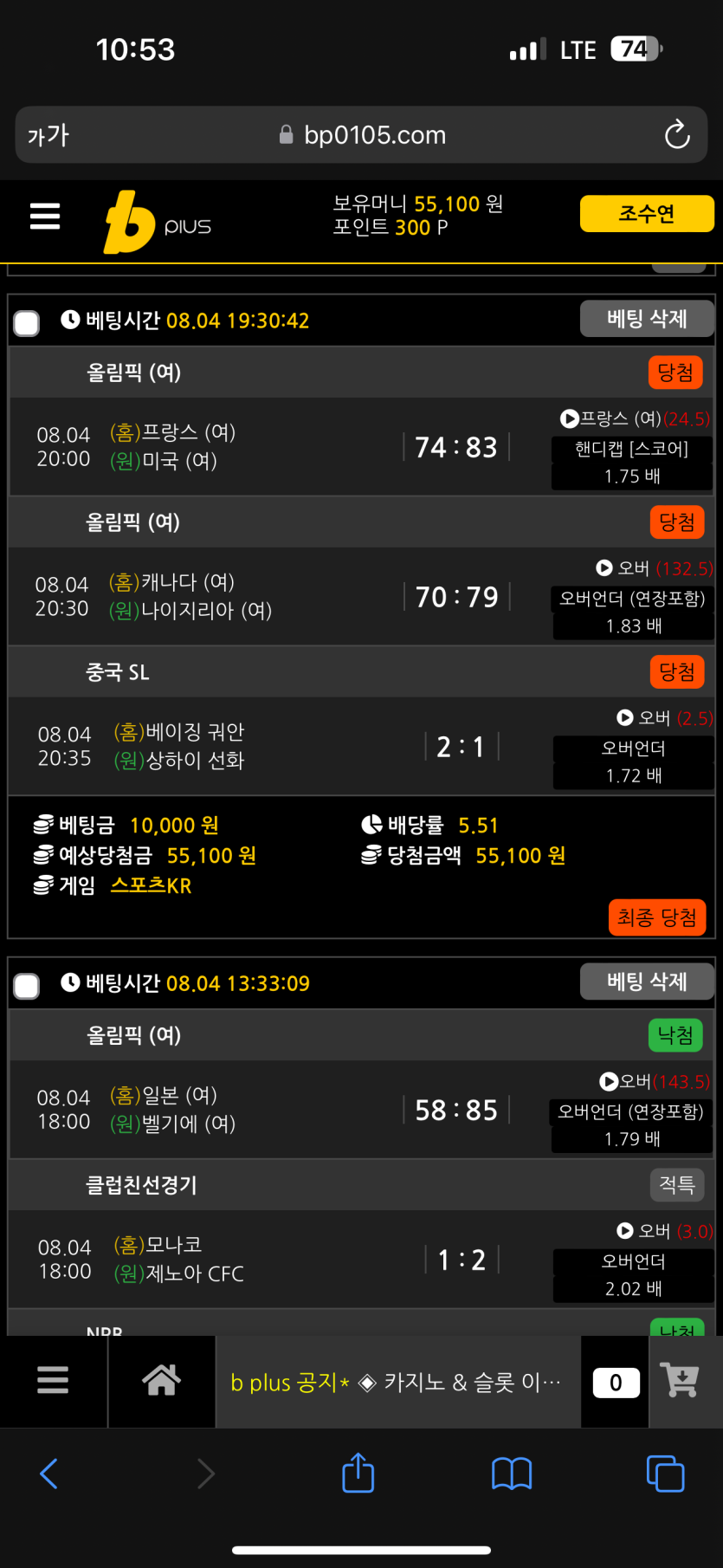Open Safari bookmarks
Screen dimensions: 723x1568
(x=512, y=1474)
